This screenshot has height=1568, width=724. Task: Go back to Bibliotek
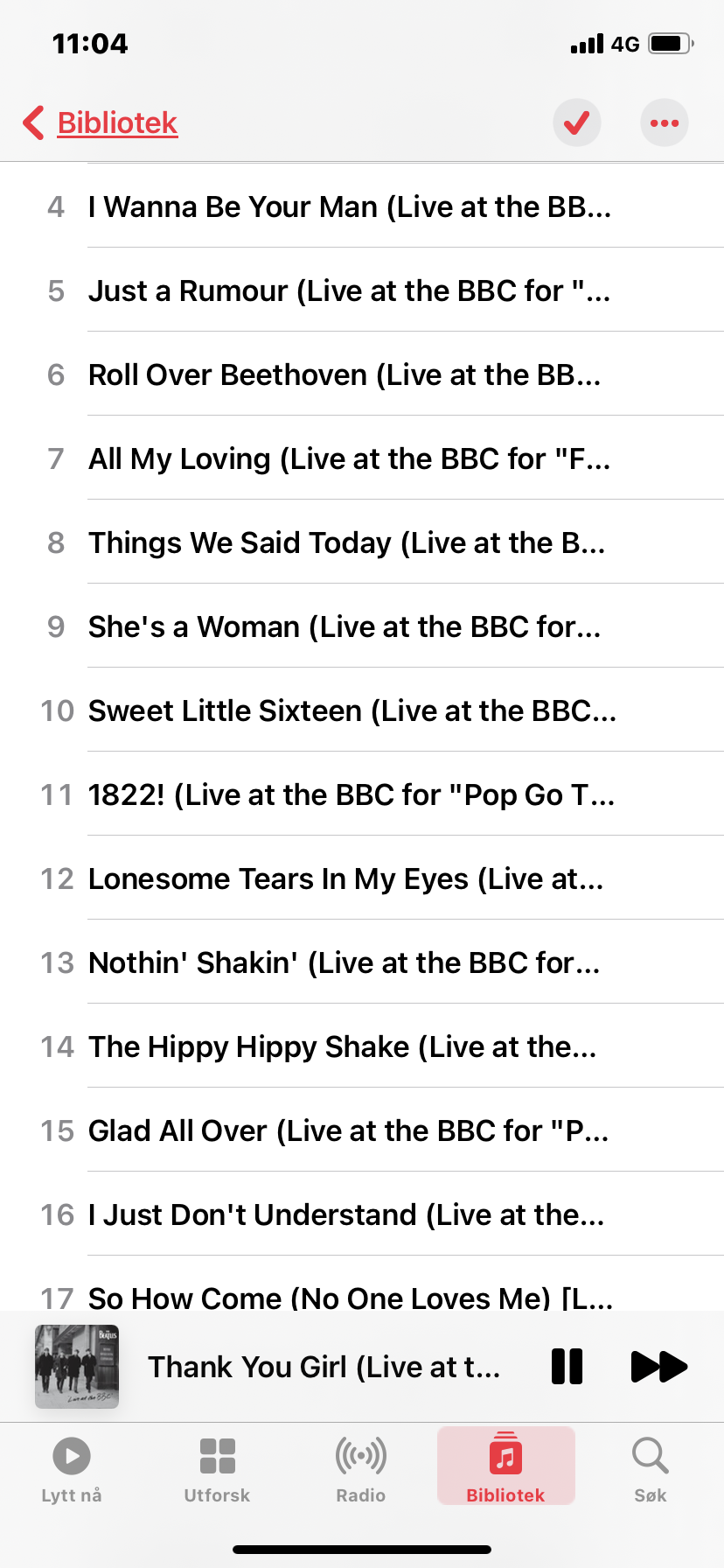[x=101, y=122]
